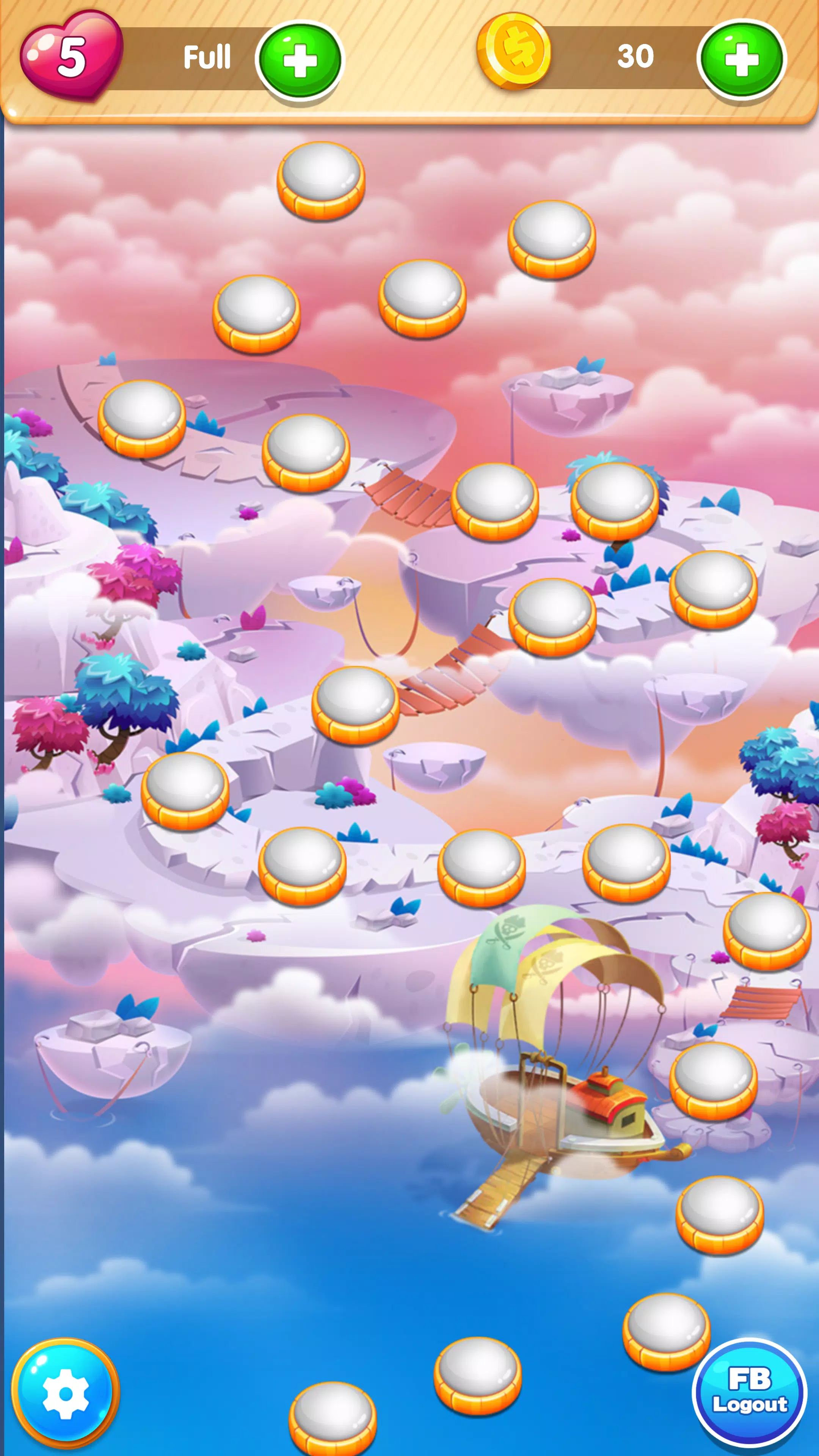Add coins with the green plus button
Image resolution: width=819 pixels, height=1456 pixels.
click(741, 60)
